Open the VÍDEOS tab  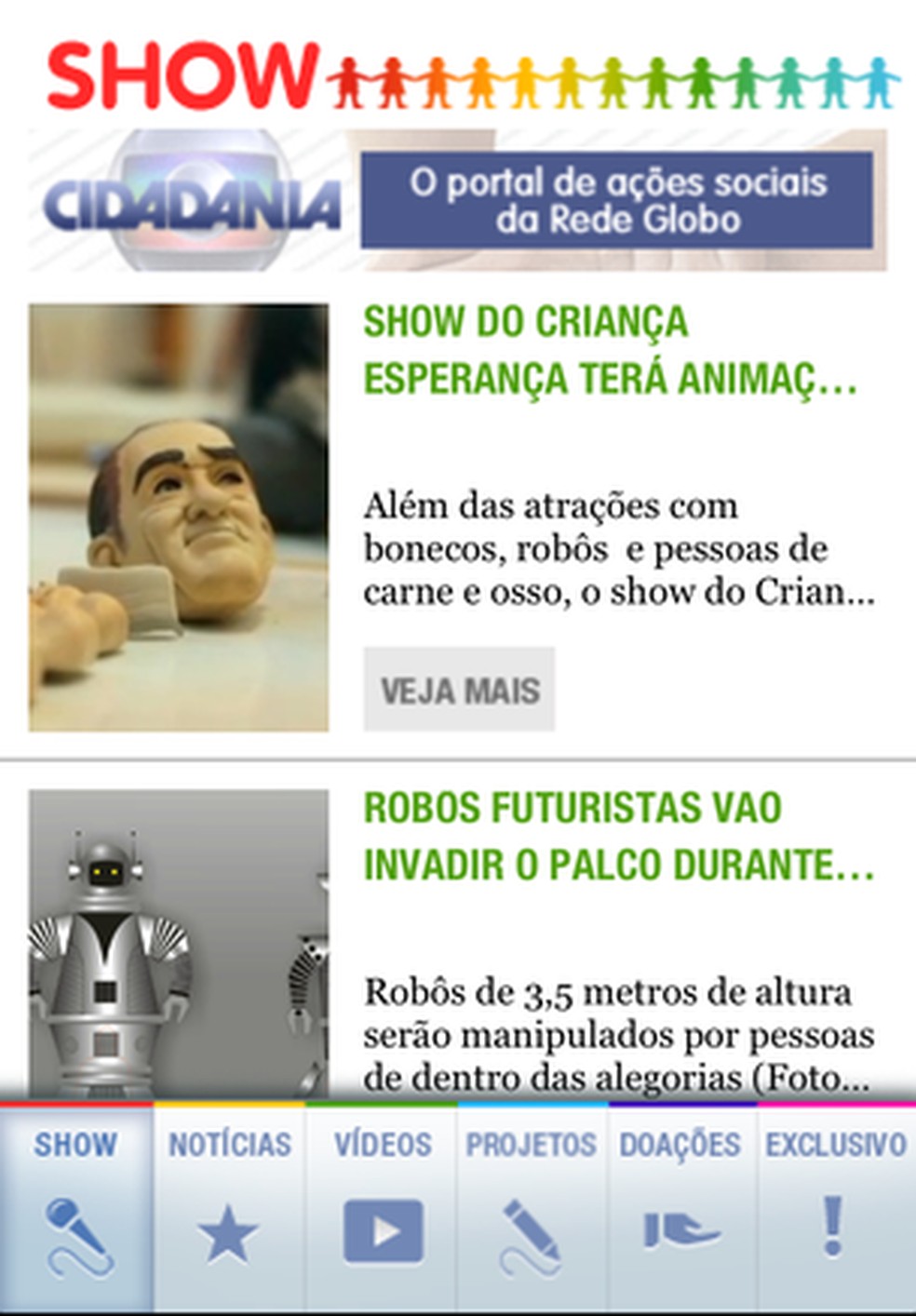[x=384, y=1147]
